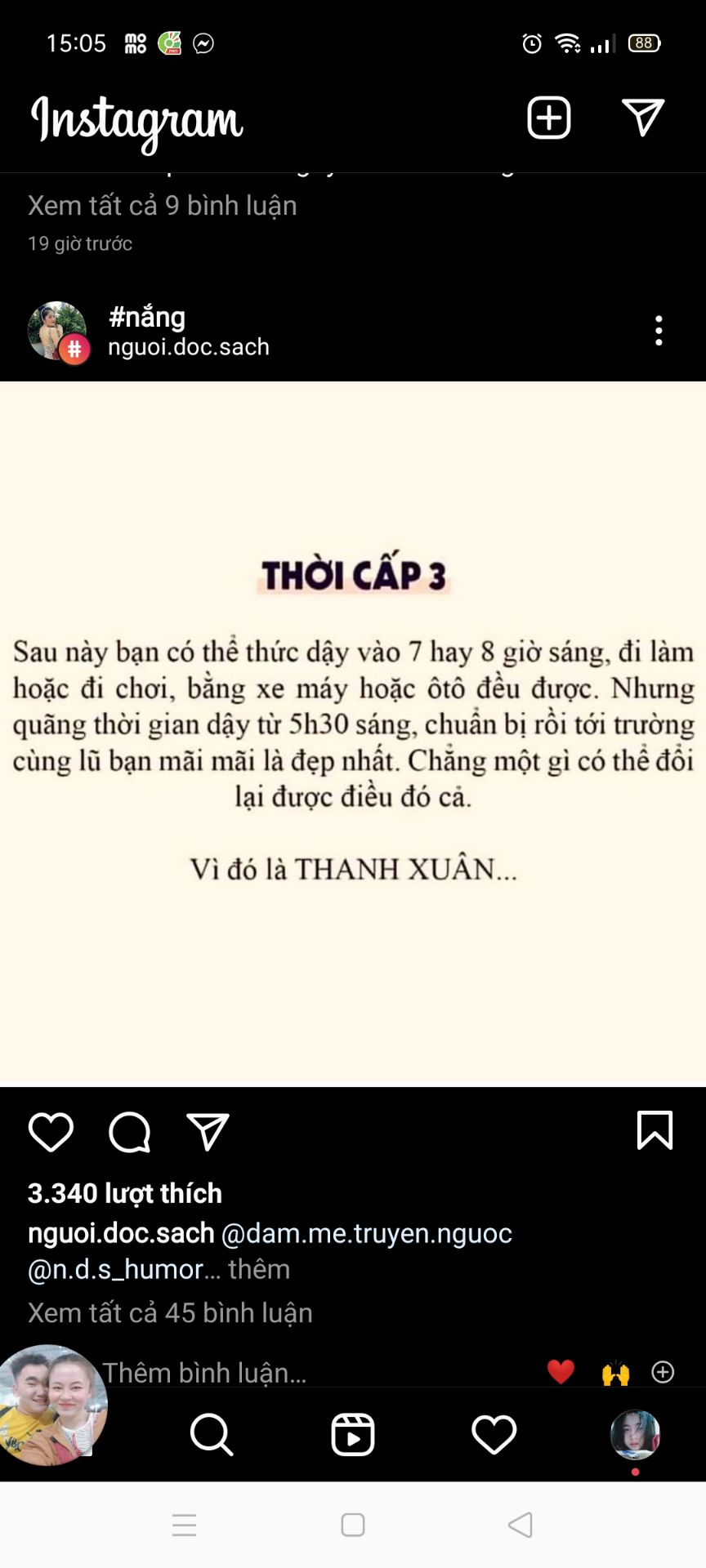Create a new post with the plus icon
Viewport: 706px width, 1568px height.
click(x=548, y=118)
